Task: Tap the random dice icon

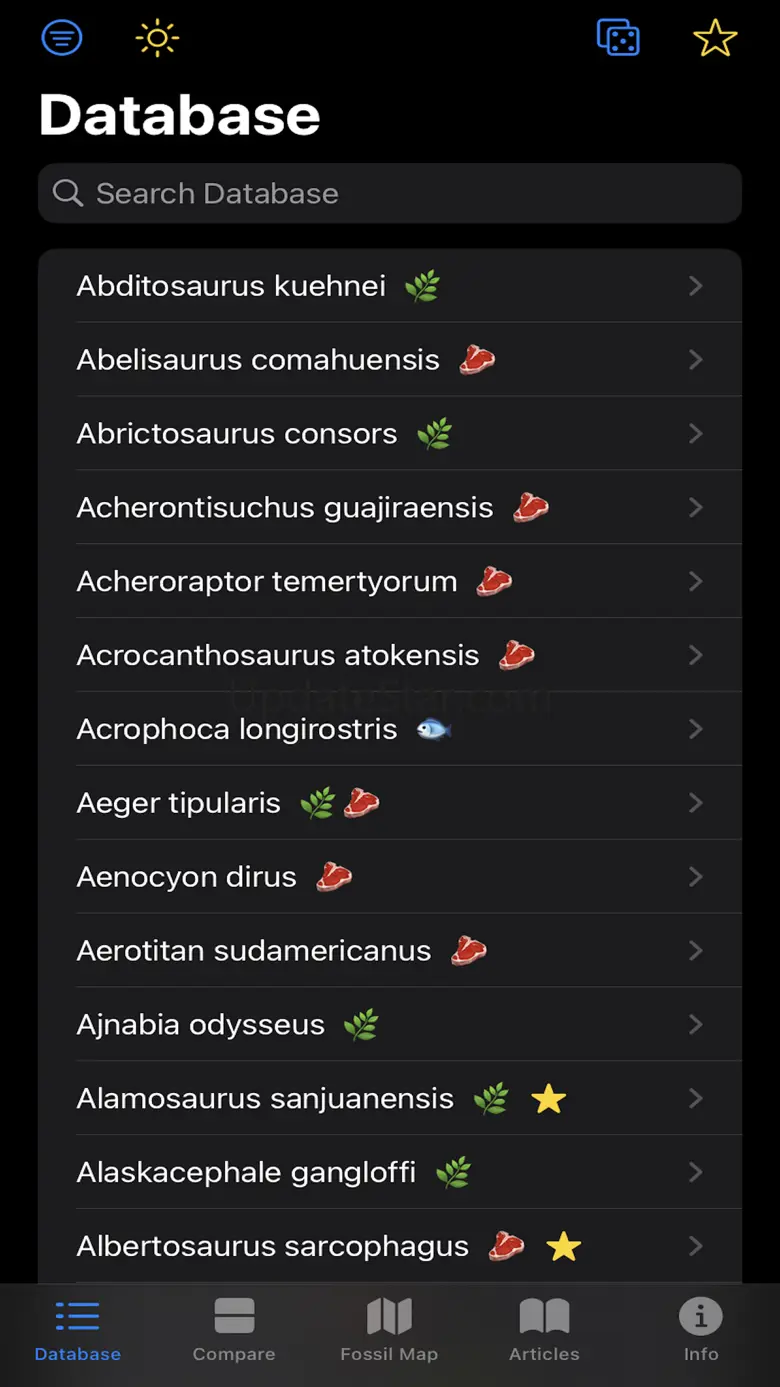Action: pyautogui.click(x=618, y=39)
